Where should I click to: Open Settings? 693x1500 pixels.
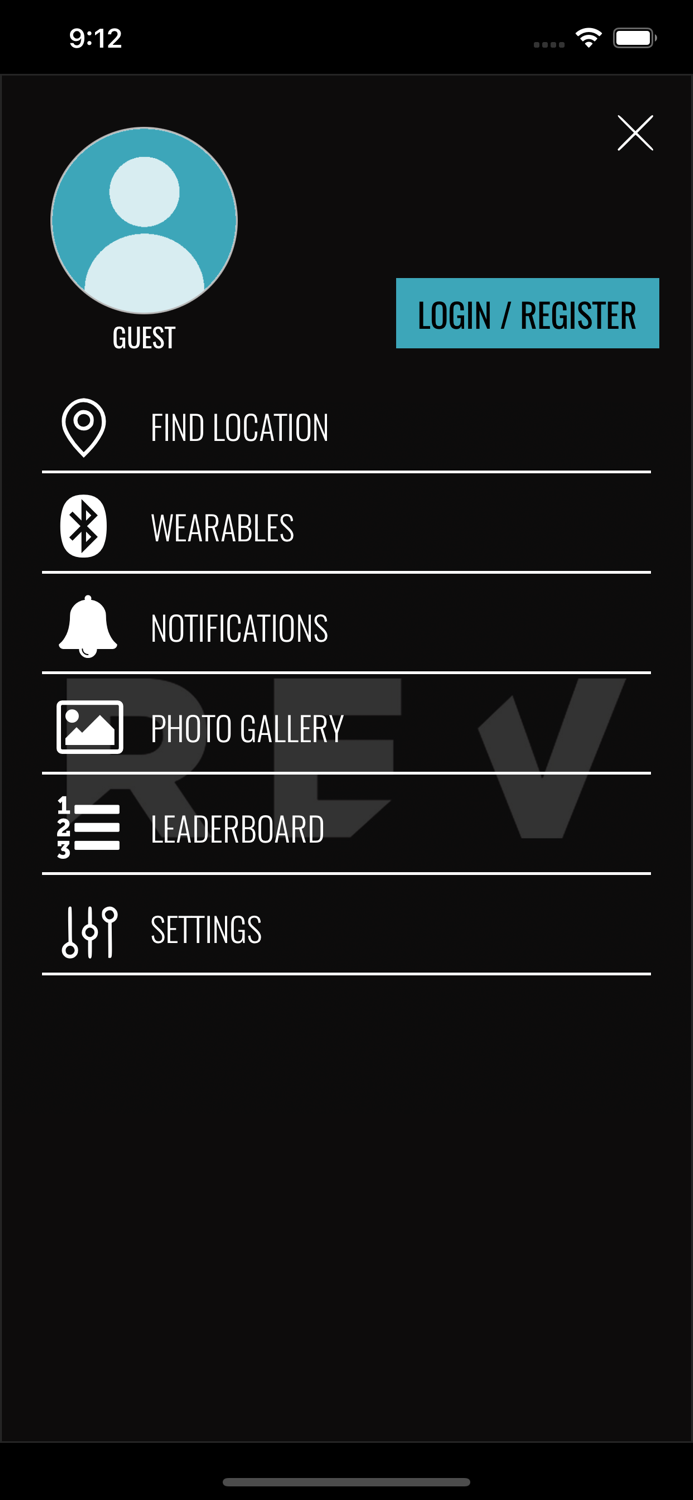click(x=206, y=930)
